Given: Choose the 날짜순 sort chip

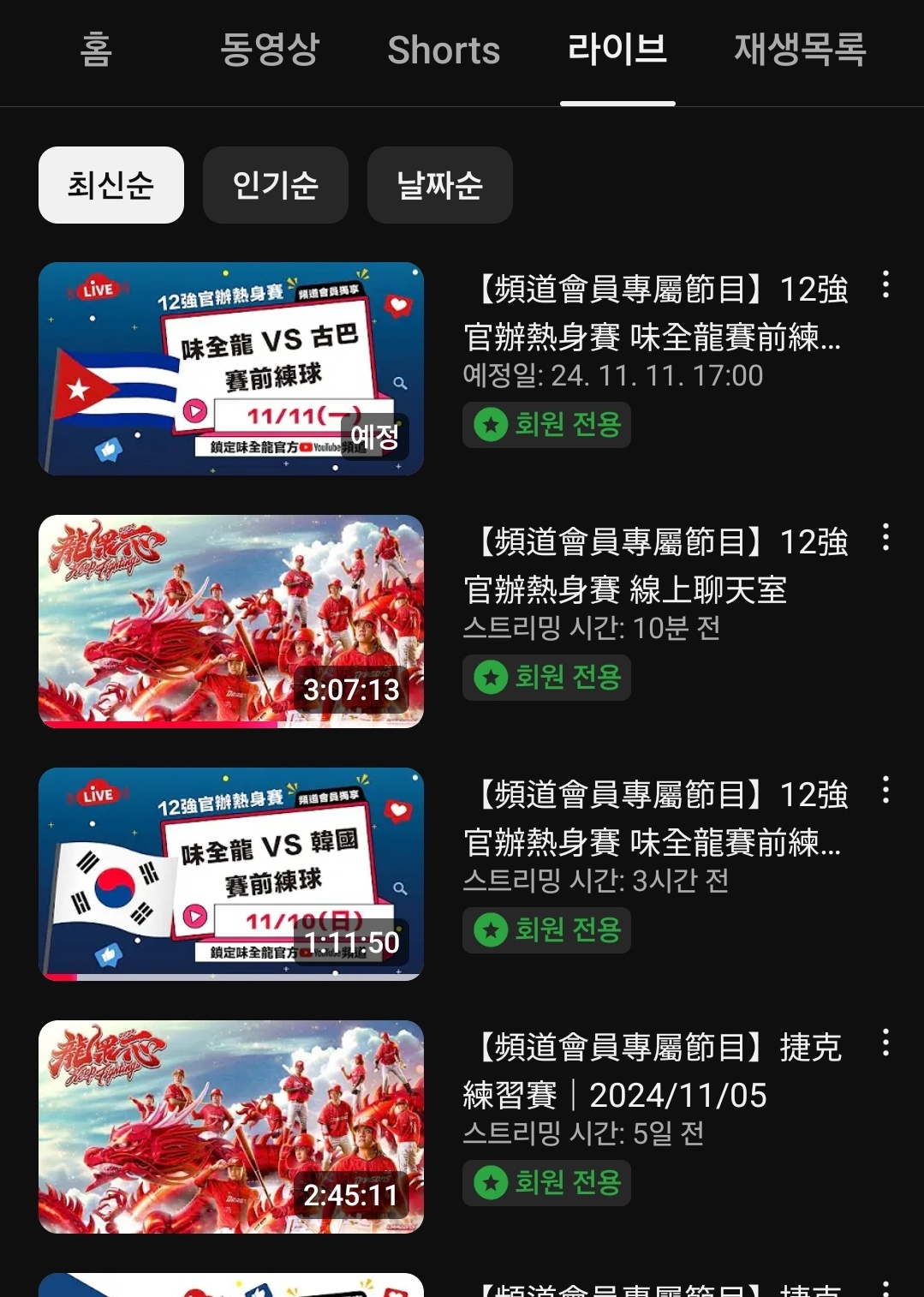Looking at the screenshot, I should pyautogui.click(x=440, y=185).
